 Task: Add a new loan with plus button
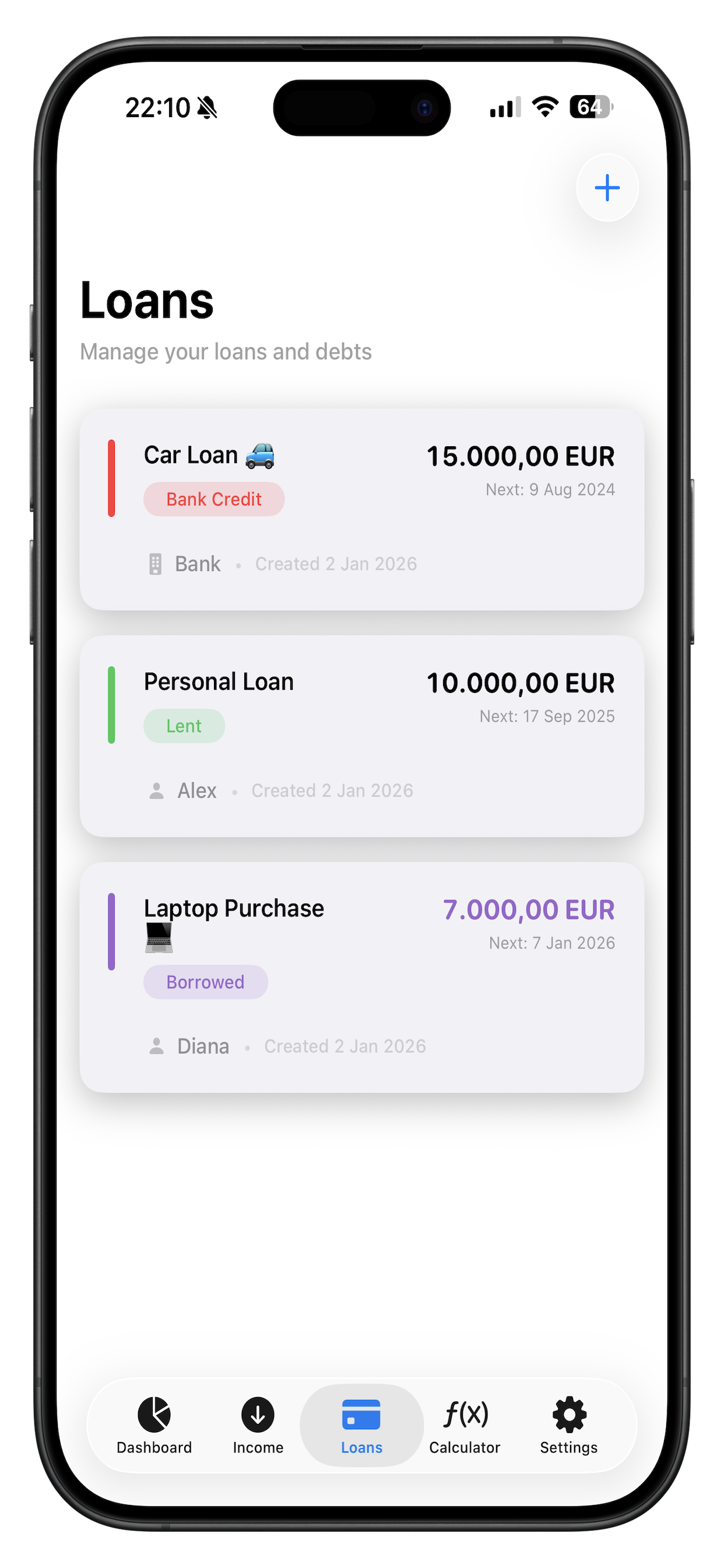pyautogui.click(x=607, y=187)
